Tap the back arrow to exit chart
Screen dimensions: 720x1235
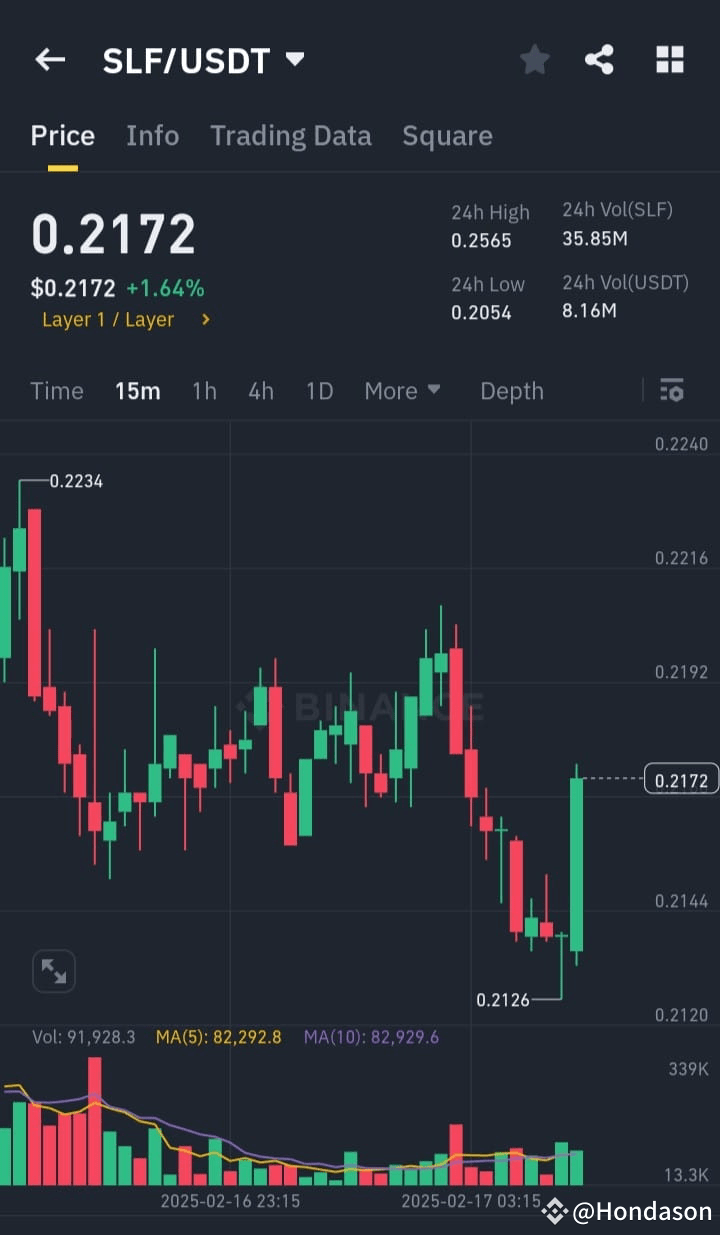(49, 59)
